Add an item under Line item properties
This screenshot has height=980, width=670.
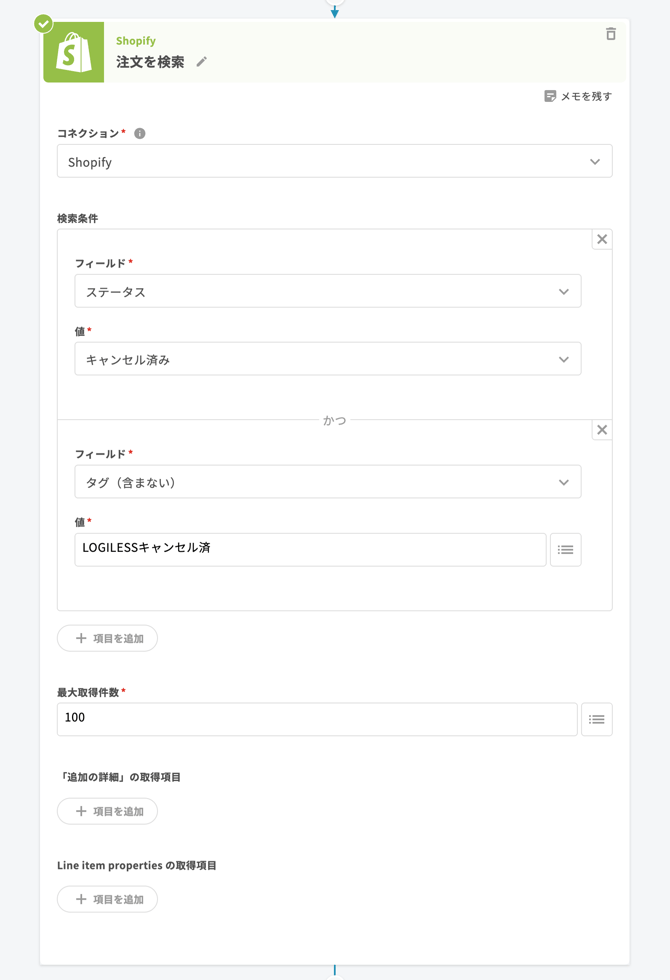(108, 899)
